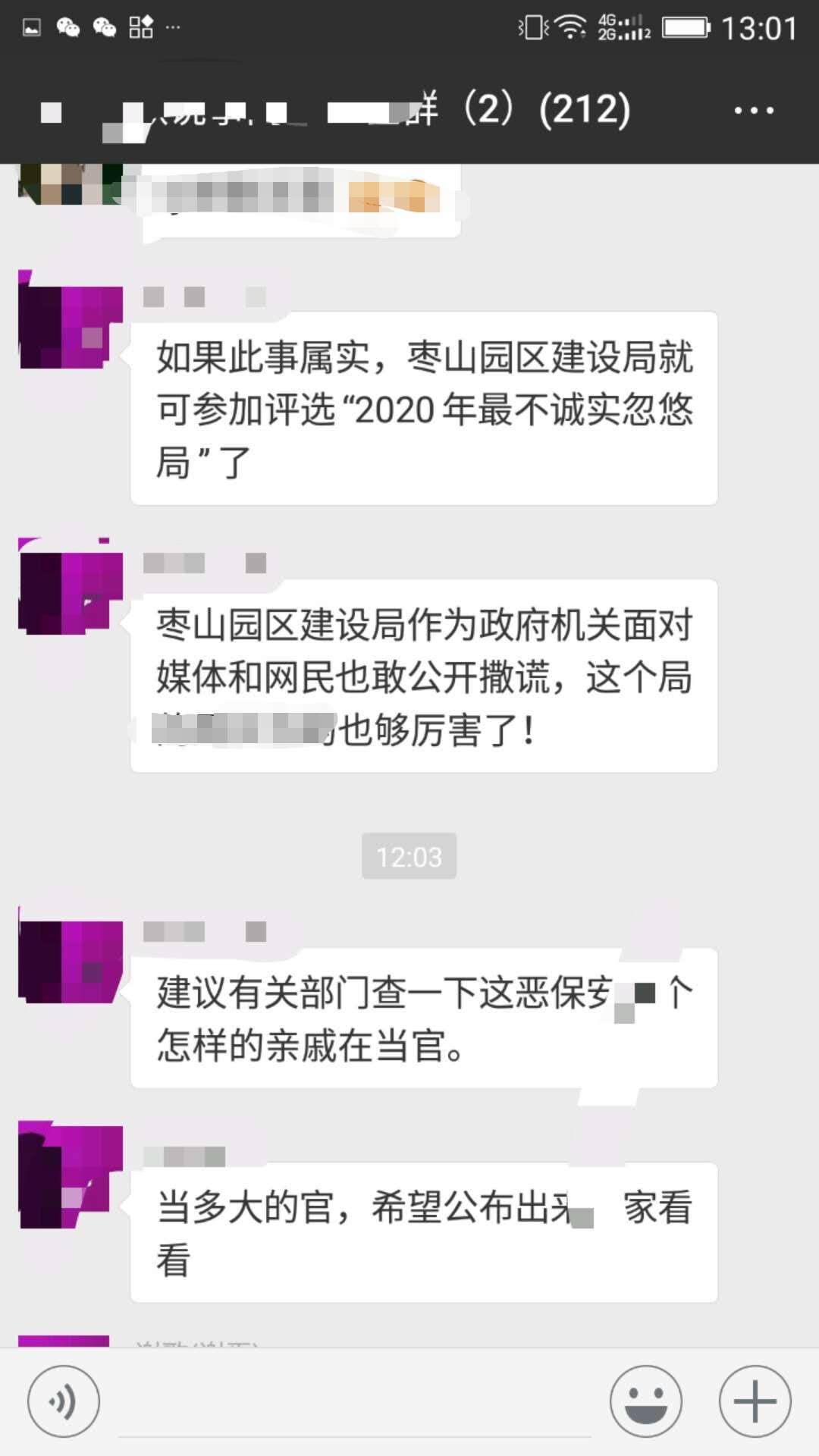Viewport: 819px width, 1456px height.
Task: Open sender avatar of the 当多大的官 message
Action: click(70, 1175)
